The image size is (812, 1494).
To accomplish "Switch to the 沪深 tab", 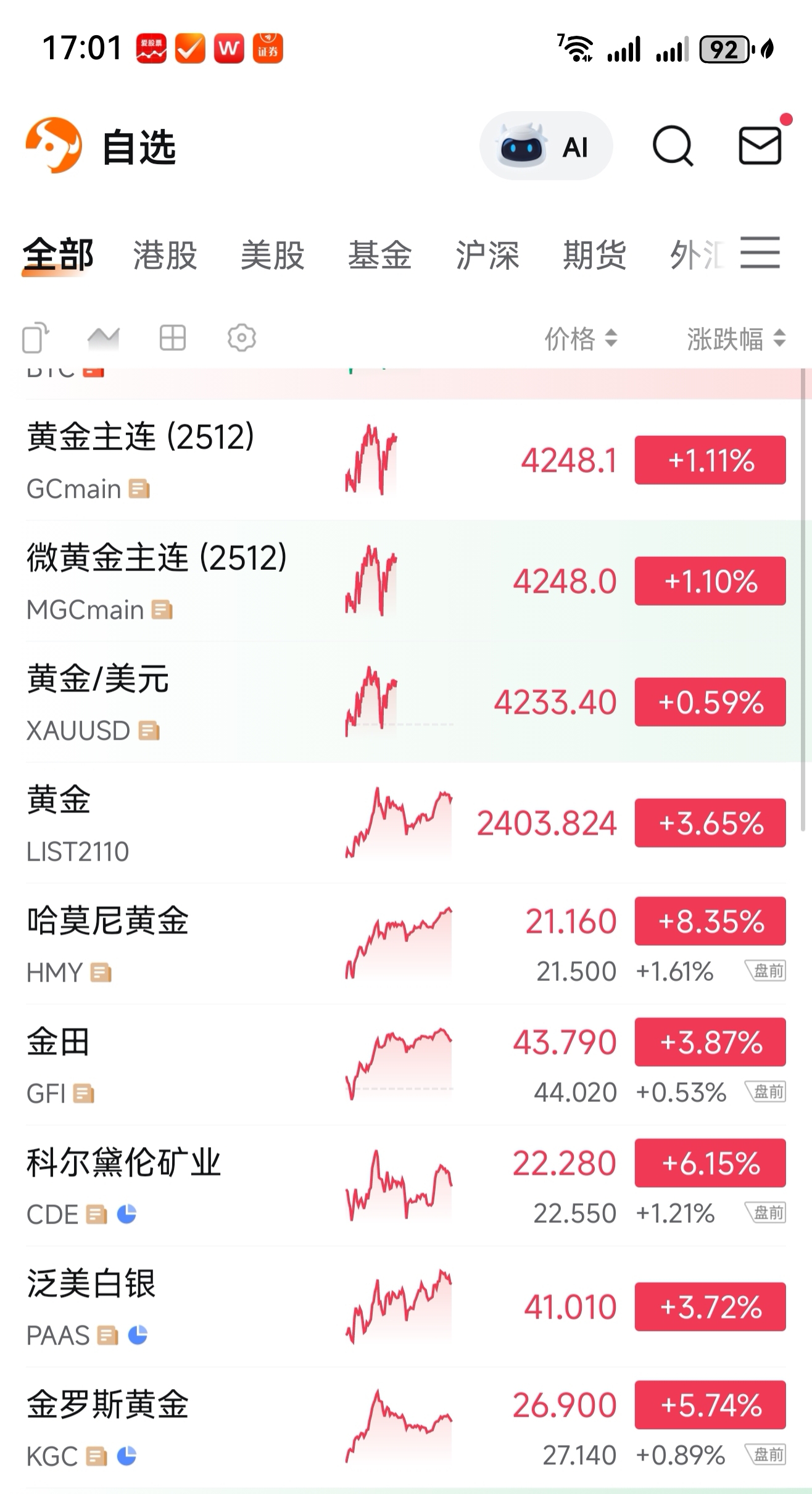I will click(x=487, y=255).
